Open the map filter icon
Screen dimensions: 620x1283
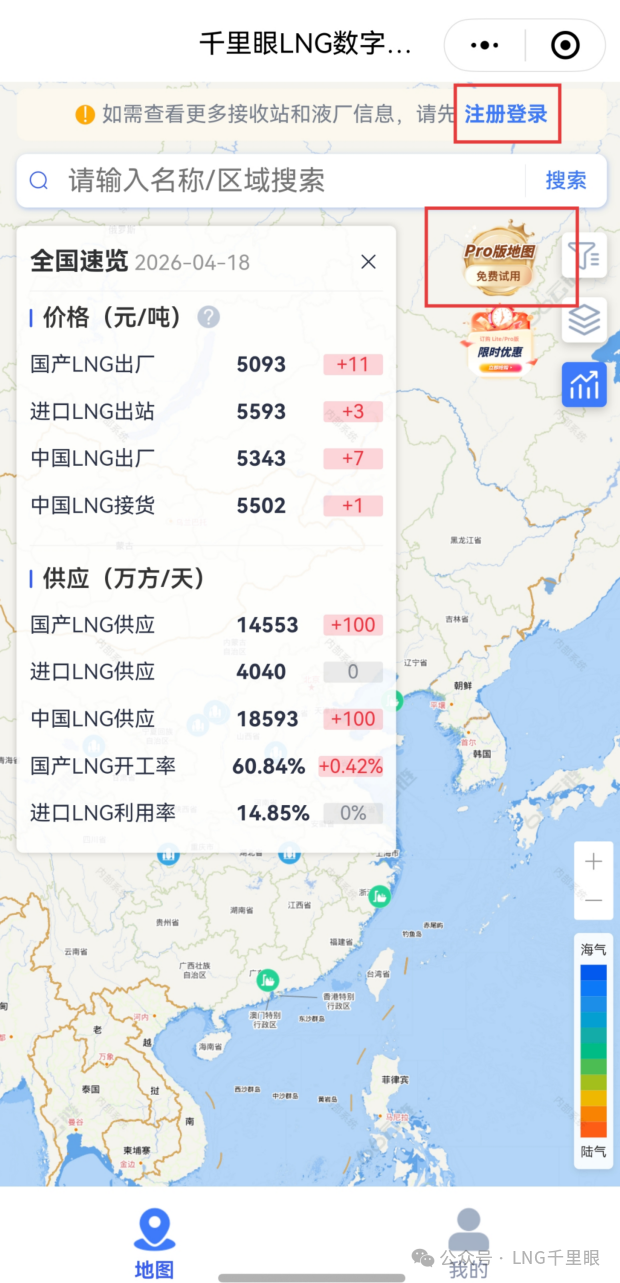tap(584, 258)
